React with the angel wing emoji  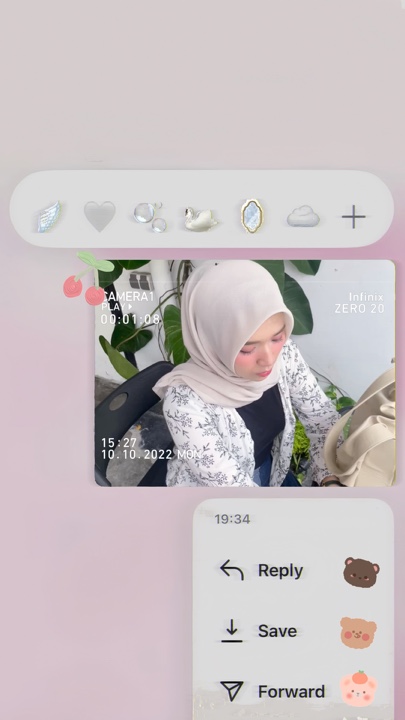[x=49, y=217]
